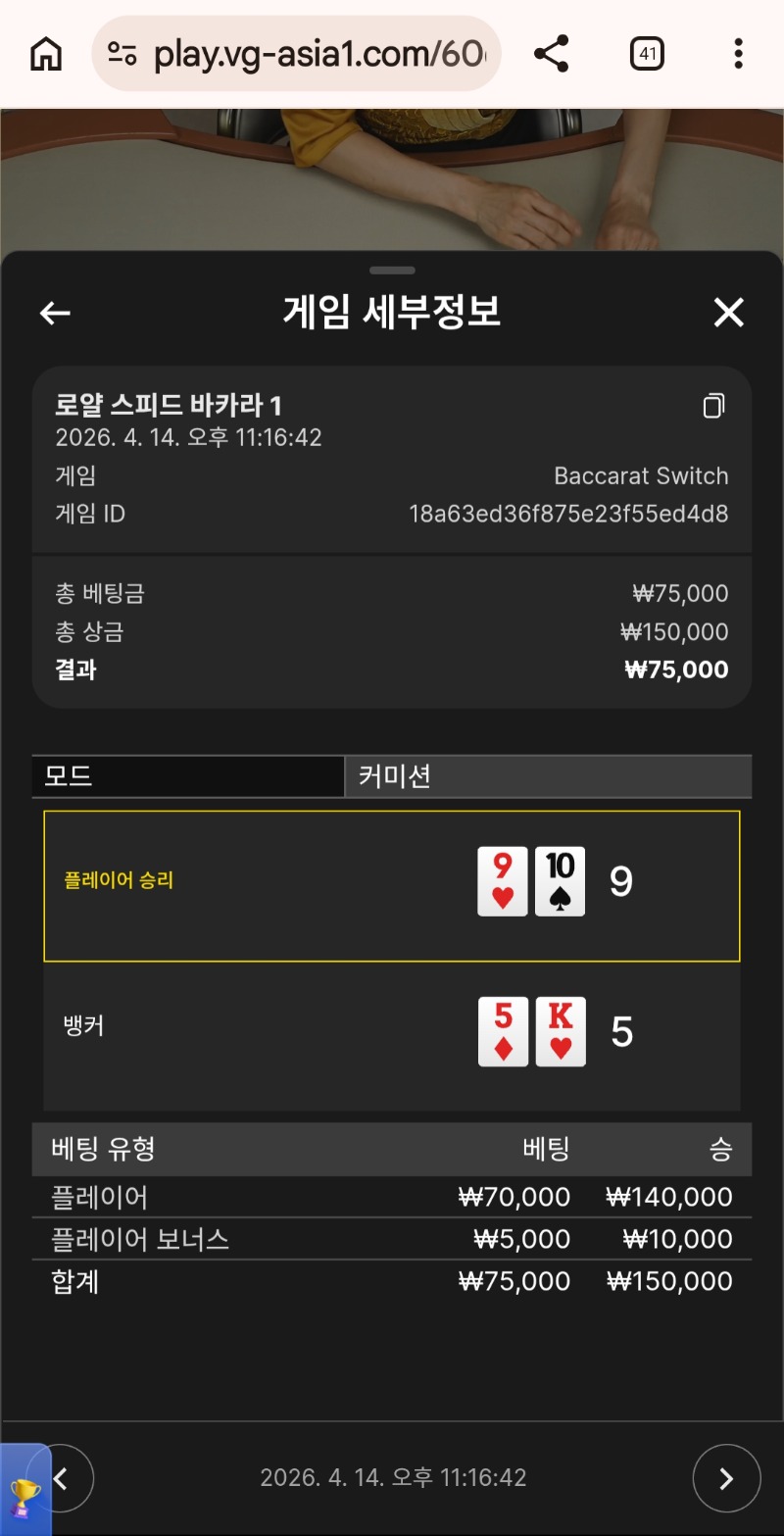Open the browser overflow menu

click(739, 54)
